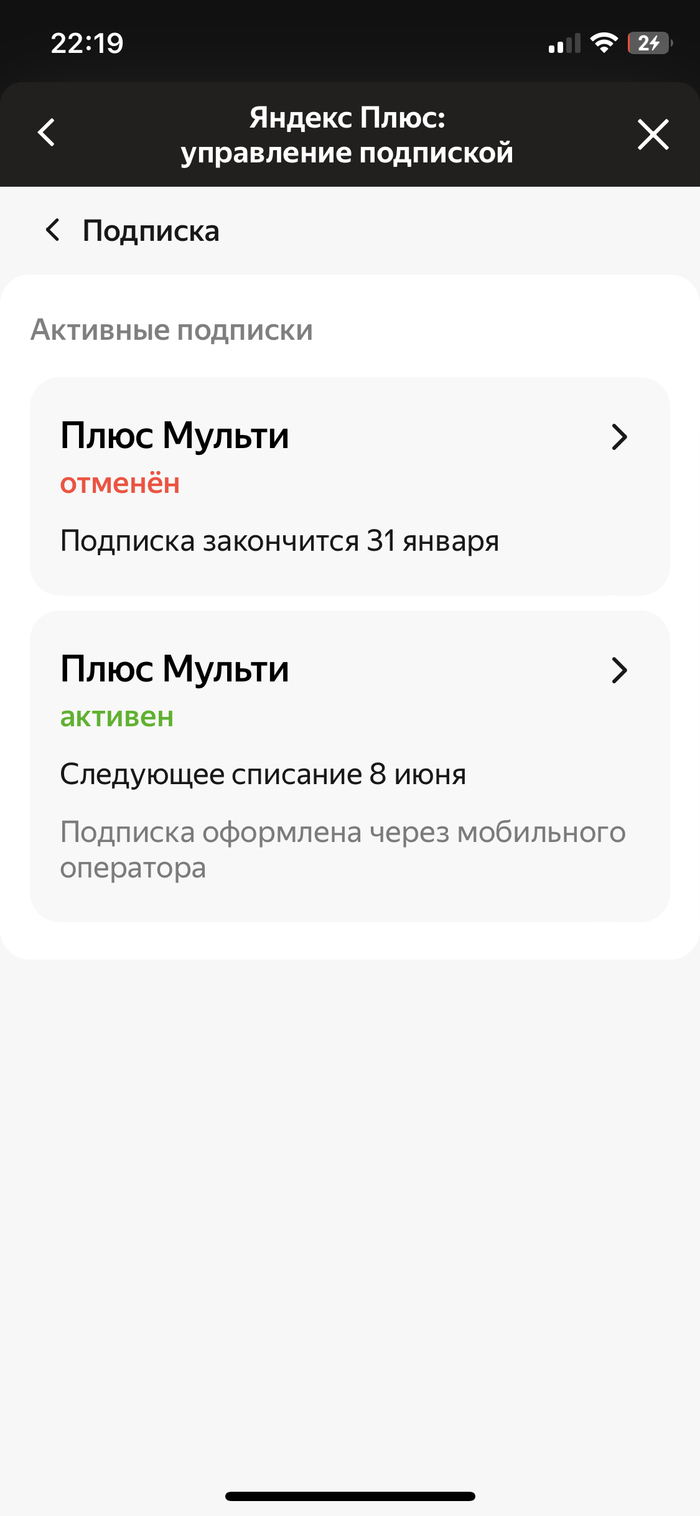
Task: Open the active Плюс Мульти subscription
Action: tap(349, 765)
